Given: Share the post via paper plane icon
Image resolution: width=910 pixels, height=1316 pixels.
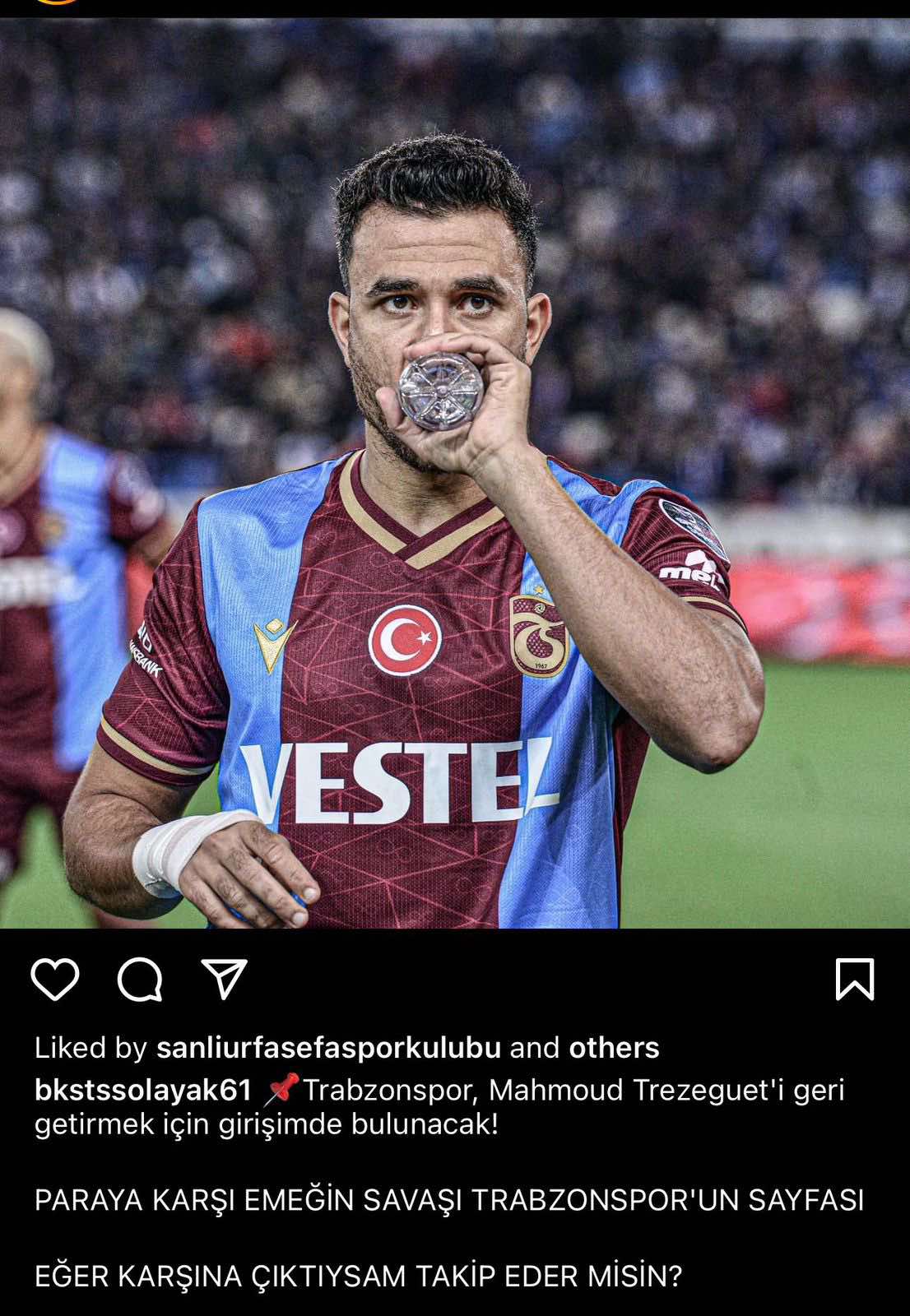Looking at the screenshot, I should coord(224,980).
